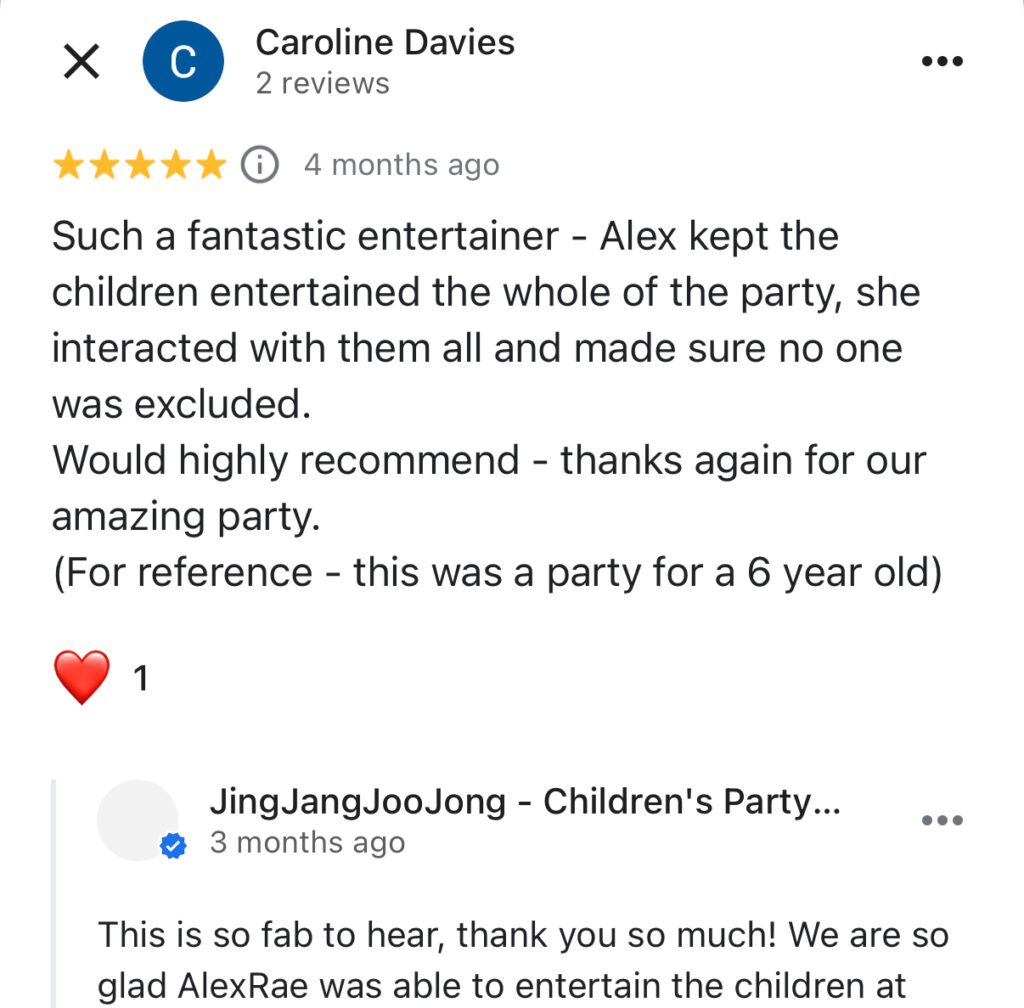
Task: Open overflow menu on JingJangJooJong's reply
Action: point(941,821)
